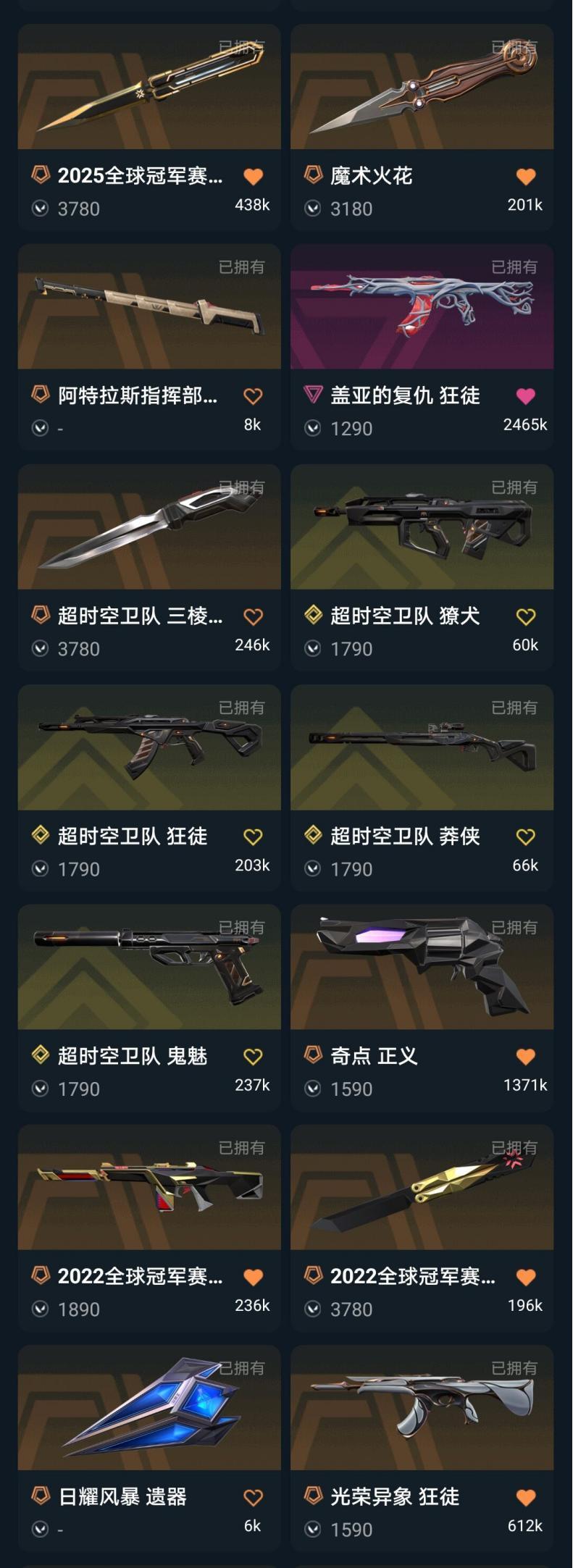Unlike the 盖亚的复仇 狂徒 skin
Image resolution: width=573 pixels, height=1568 pixels.
point(525,396)
